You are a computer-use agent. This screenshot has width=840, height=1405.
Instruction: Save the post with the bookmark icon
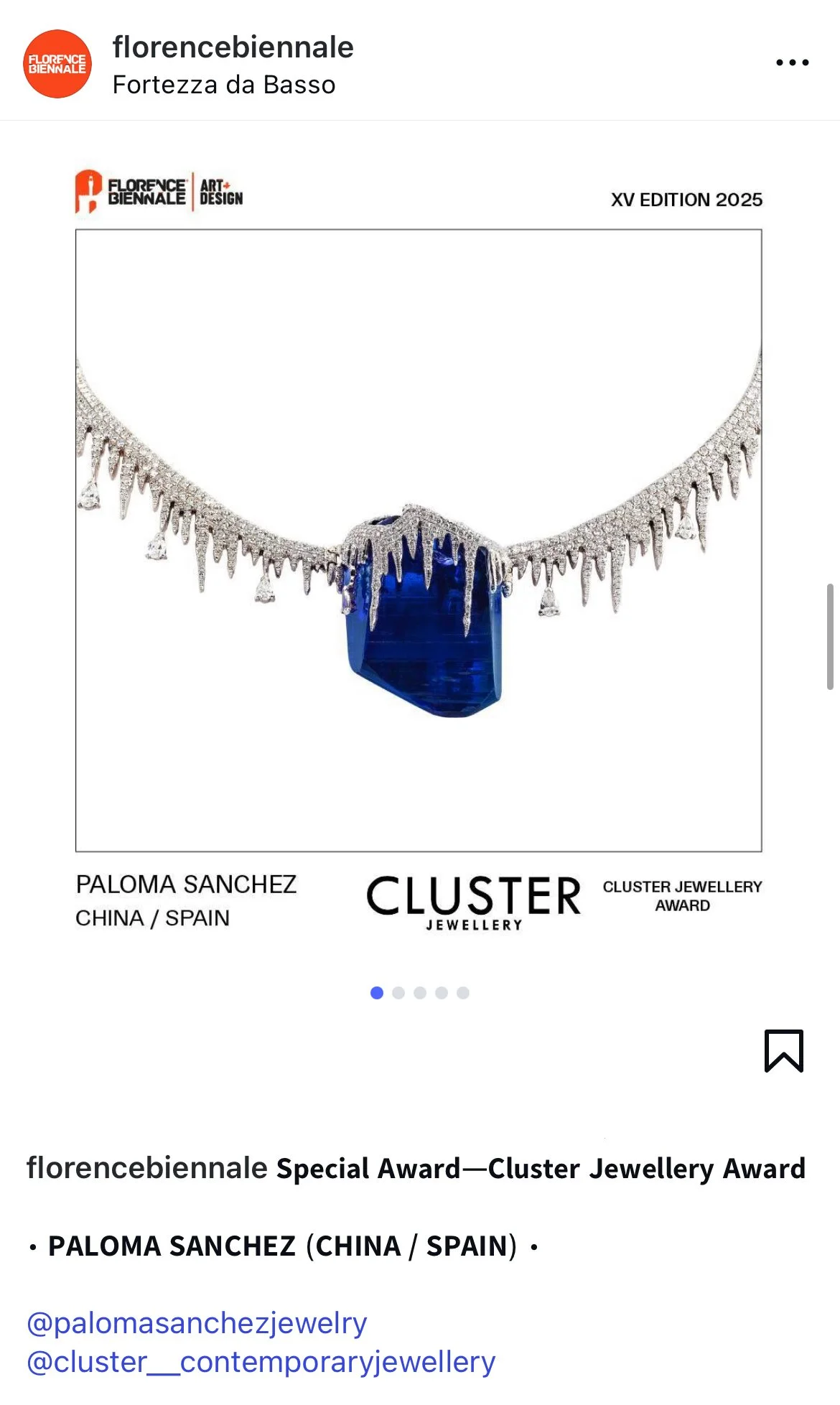[x=784, y=1051]
